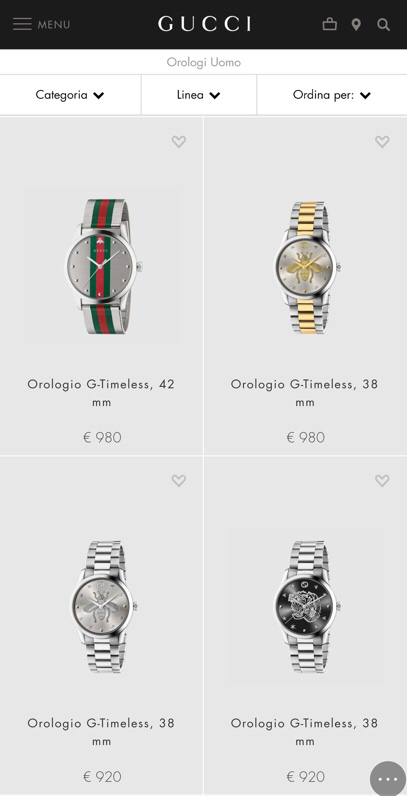407x796 pixels.
Task: Open the silver bee G-Timeless 38 mm watch
Action: click(101, 607)
